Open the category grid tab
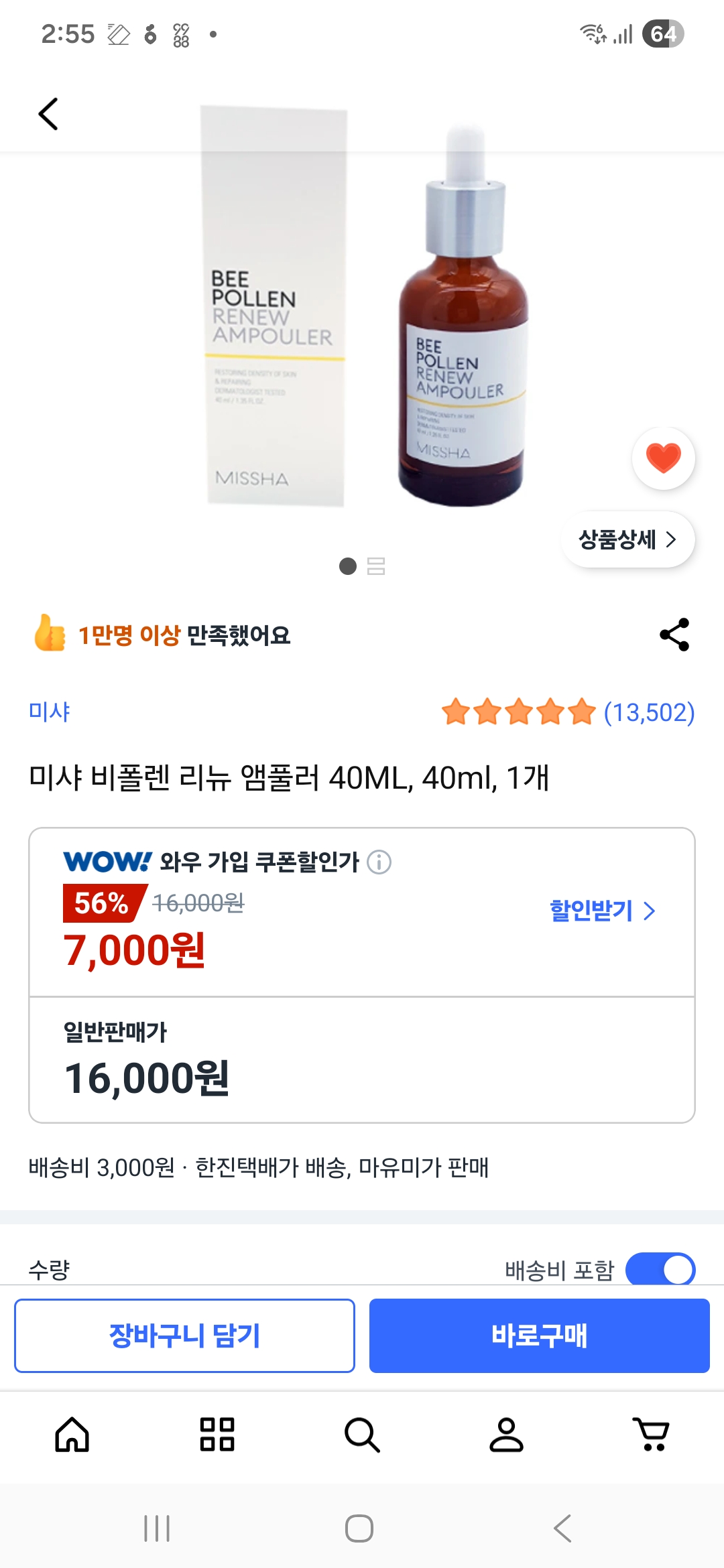Screen dimensions: 724x1568 [217, 1435]
